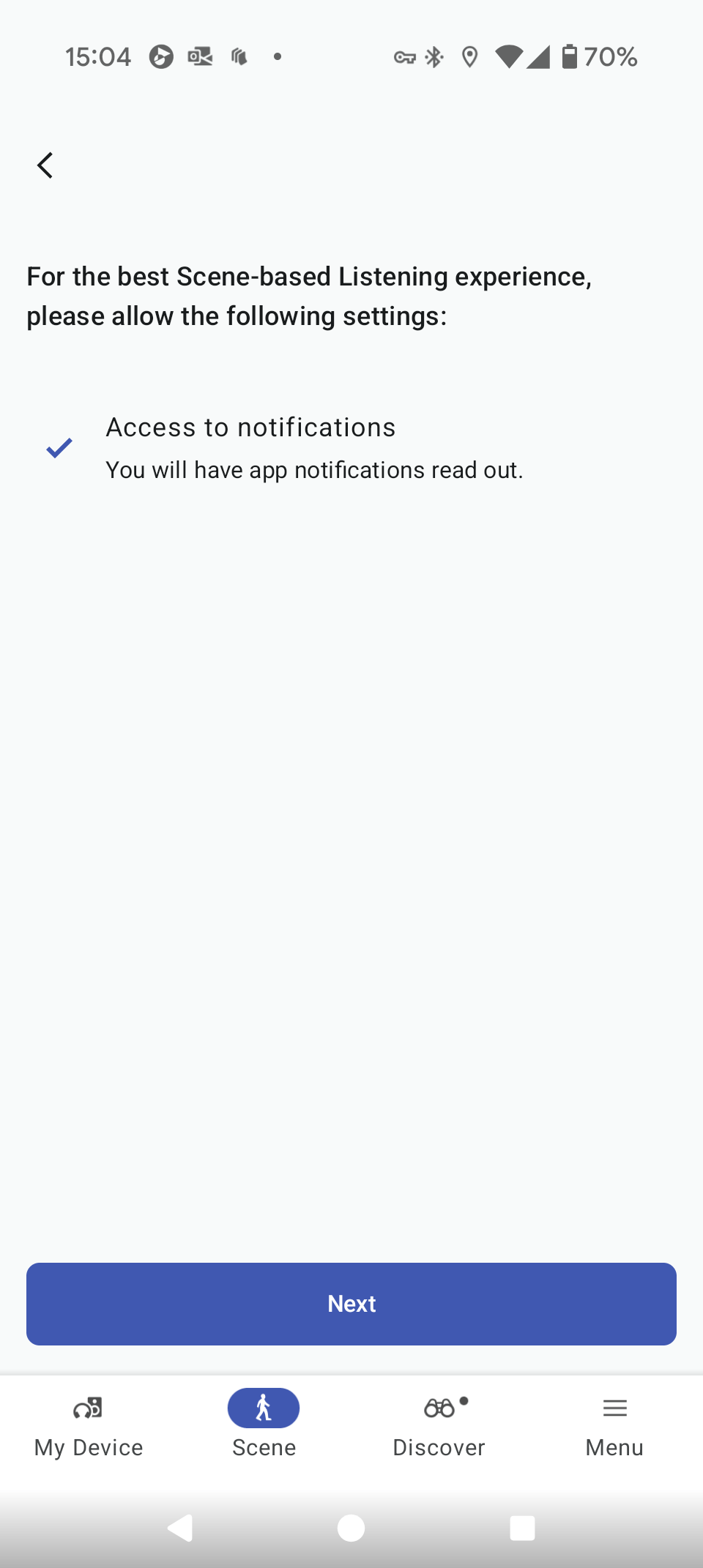Open the Menu tab

tap(615, 1425)
